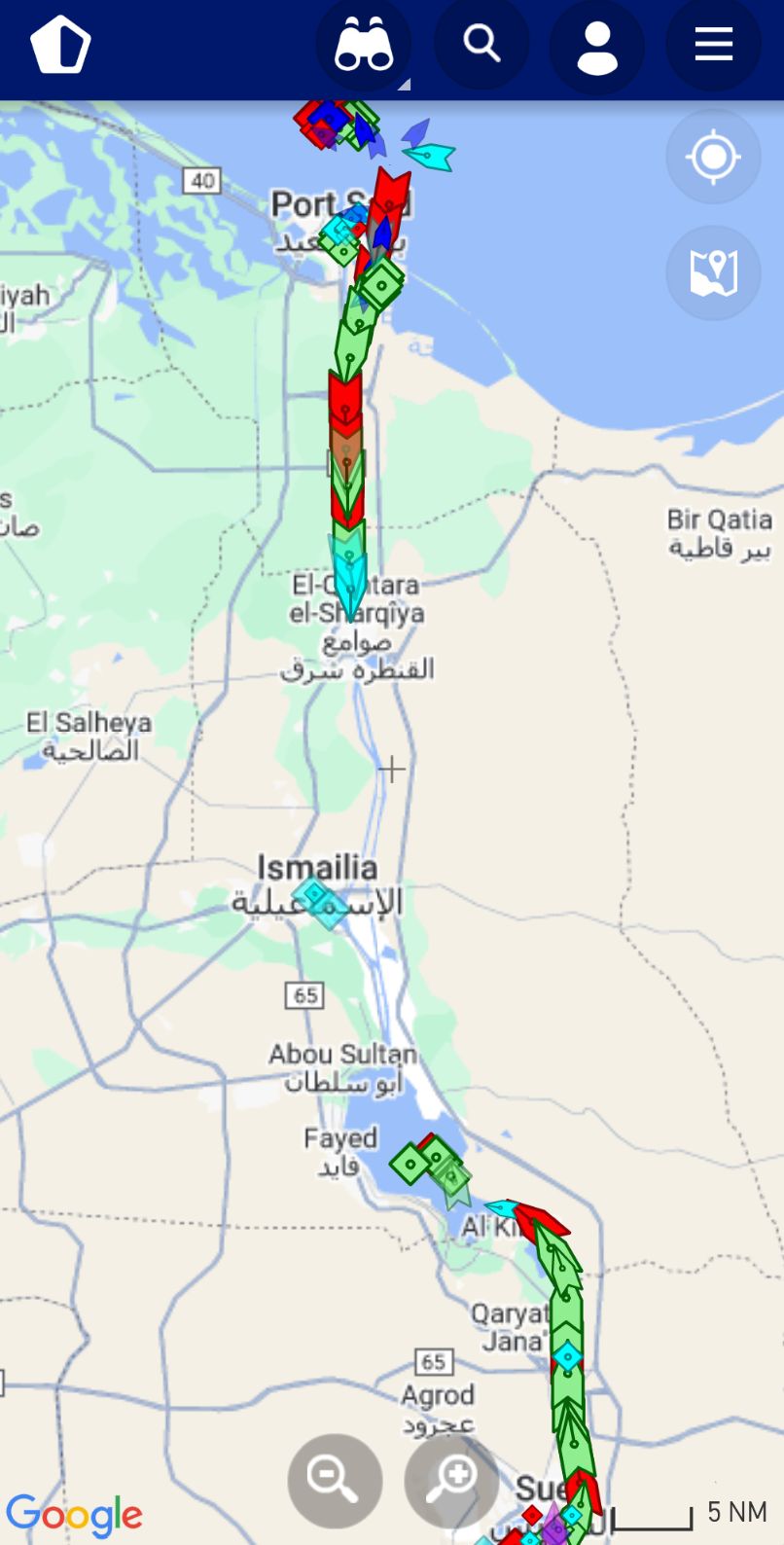Tap the app home logo

coord(60,45)
